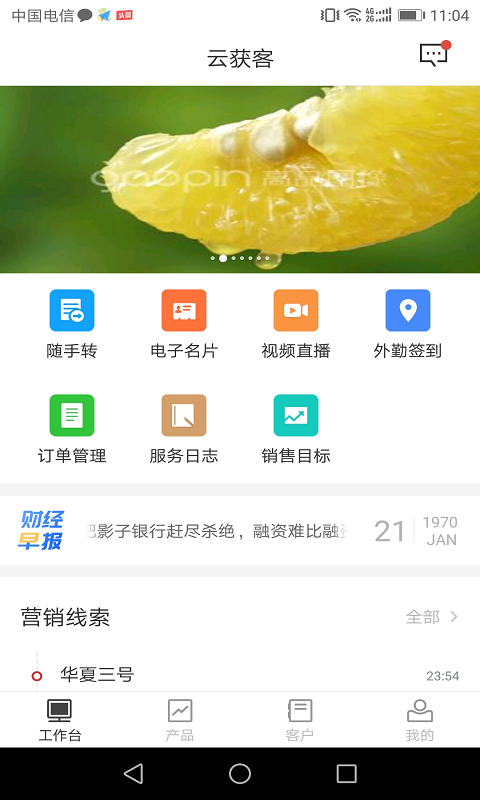Switch to the 产品 tab
This screenshot has width=480, height=800.
(x=180, y=720)
